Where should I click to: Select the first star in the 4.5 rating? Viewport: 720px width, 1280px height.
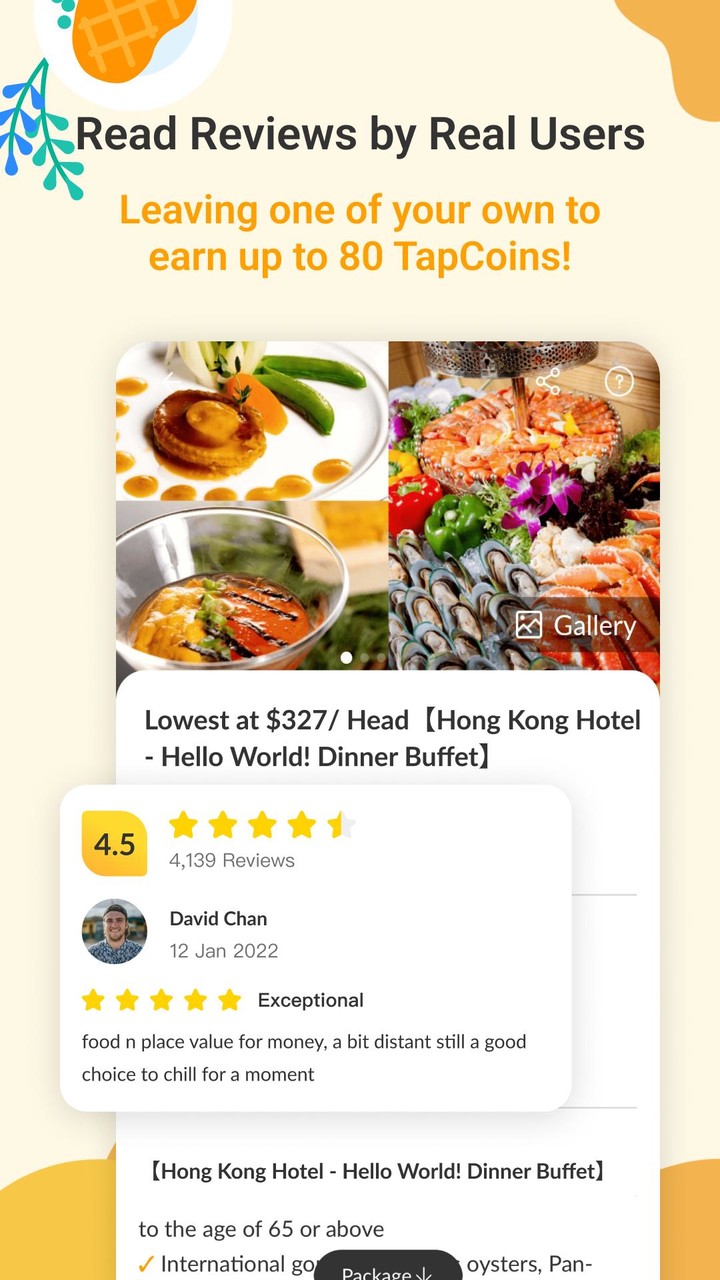184,824
